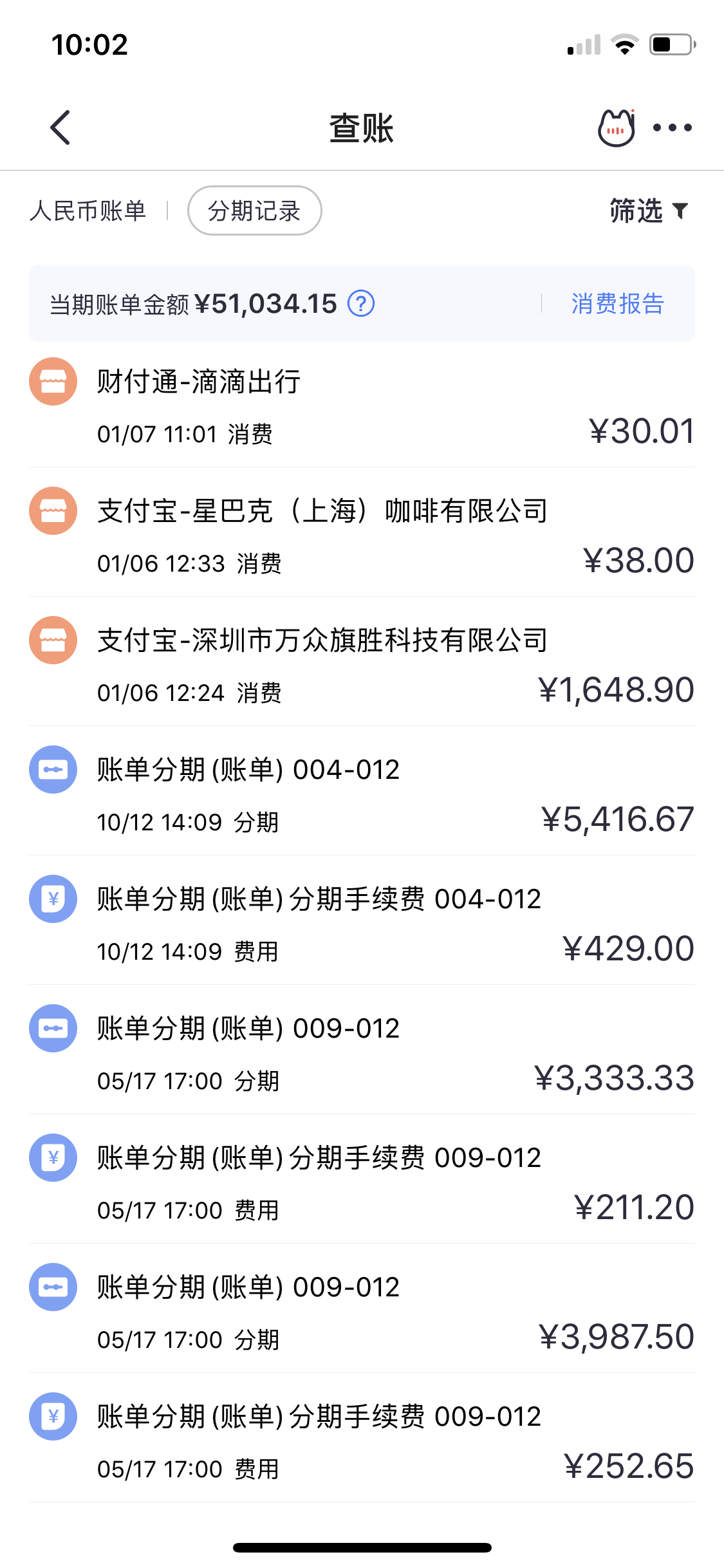724x1568 pixels.
Task: View the 消费报告 spending report
Action: pos(617,304)
